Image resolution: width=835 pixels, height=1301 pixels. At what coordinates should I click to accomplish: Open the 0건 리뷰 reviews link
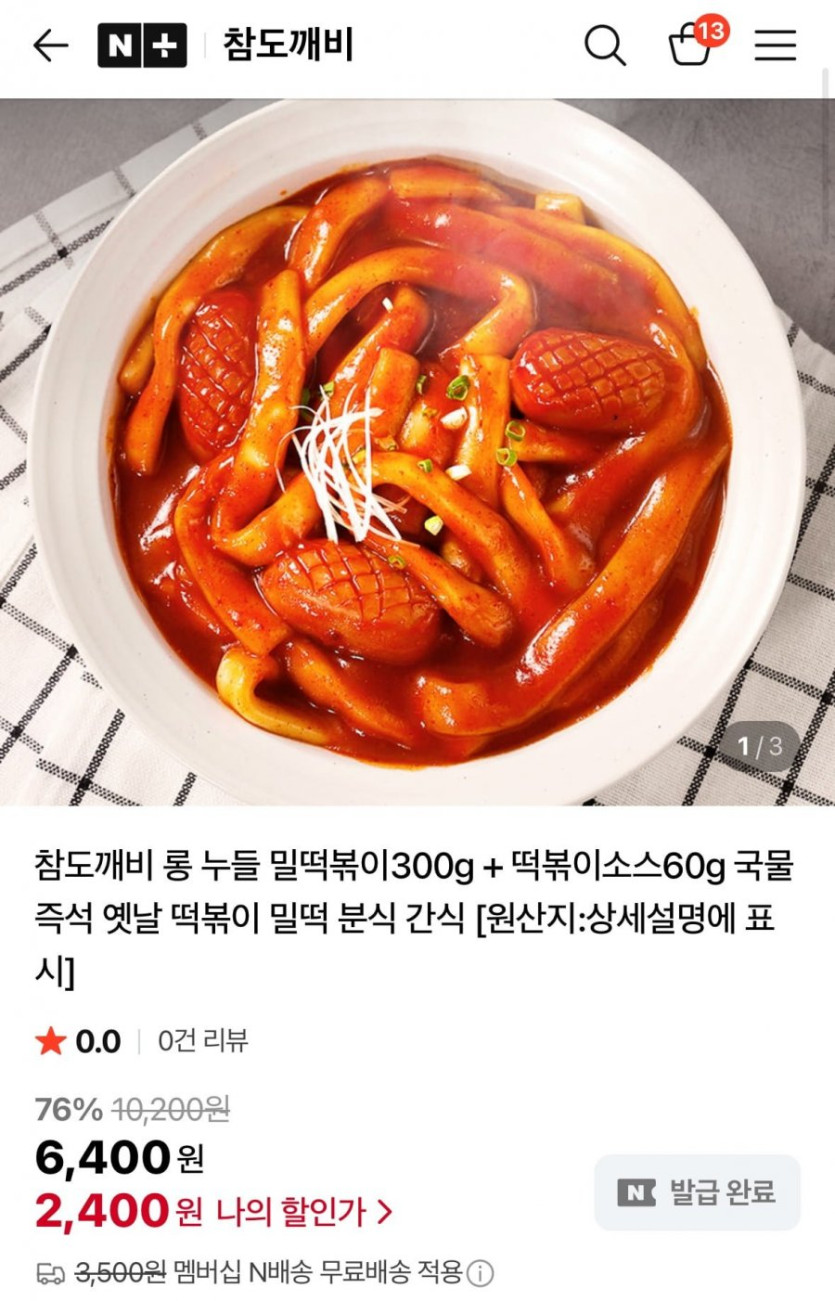pyautogui.click(x=203, y=1041)
